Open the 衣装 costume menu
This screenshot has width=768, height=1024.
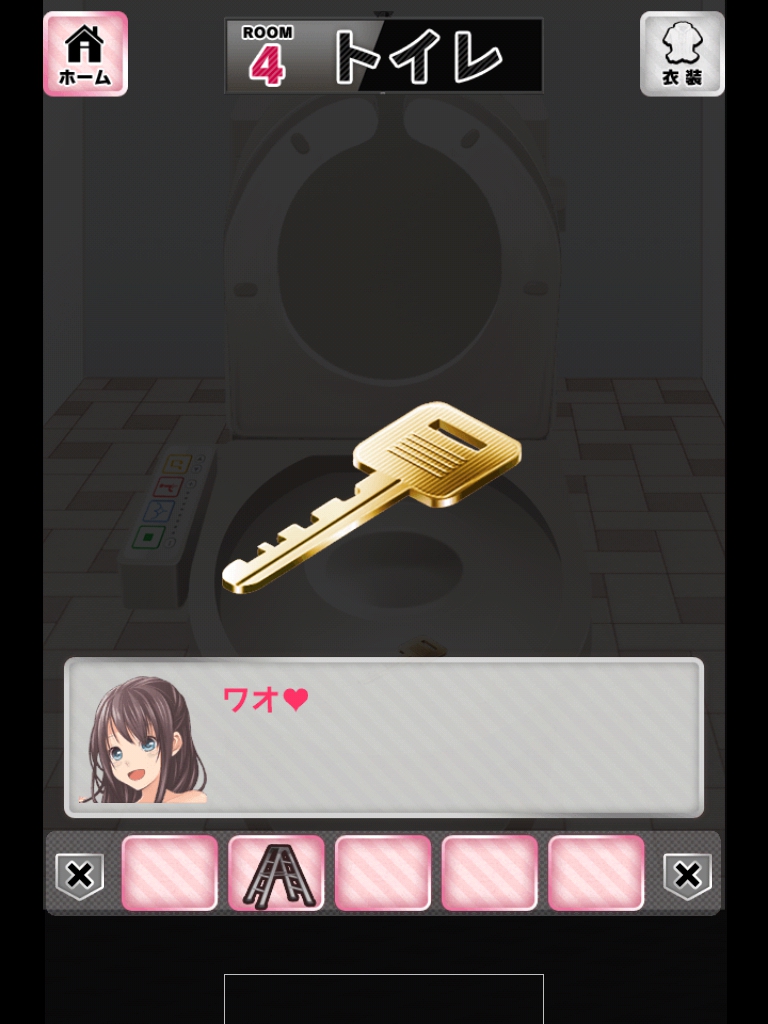682,54
